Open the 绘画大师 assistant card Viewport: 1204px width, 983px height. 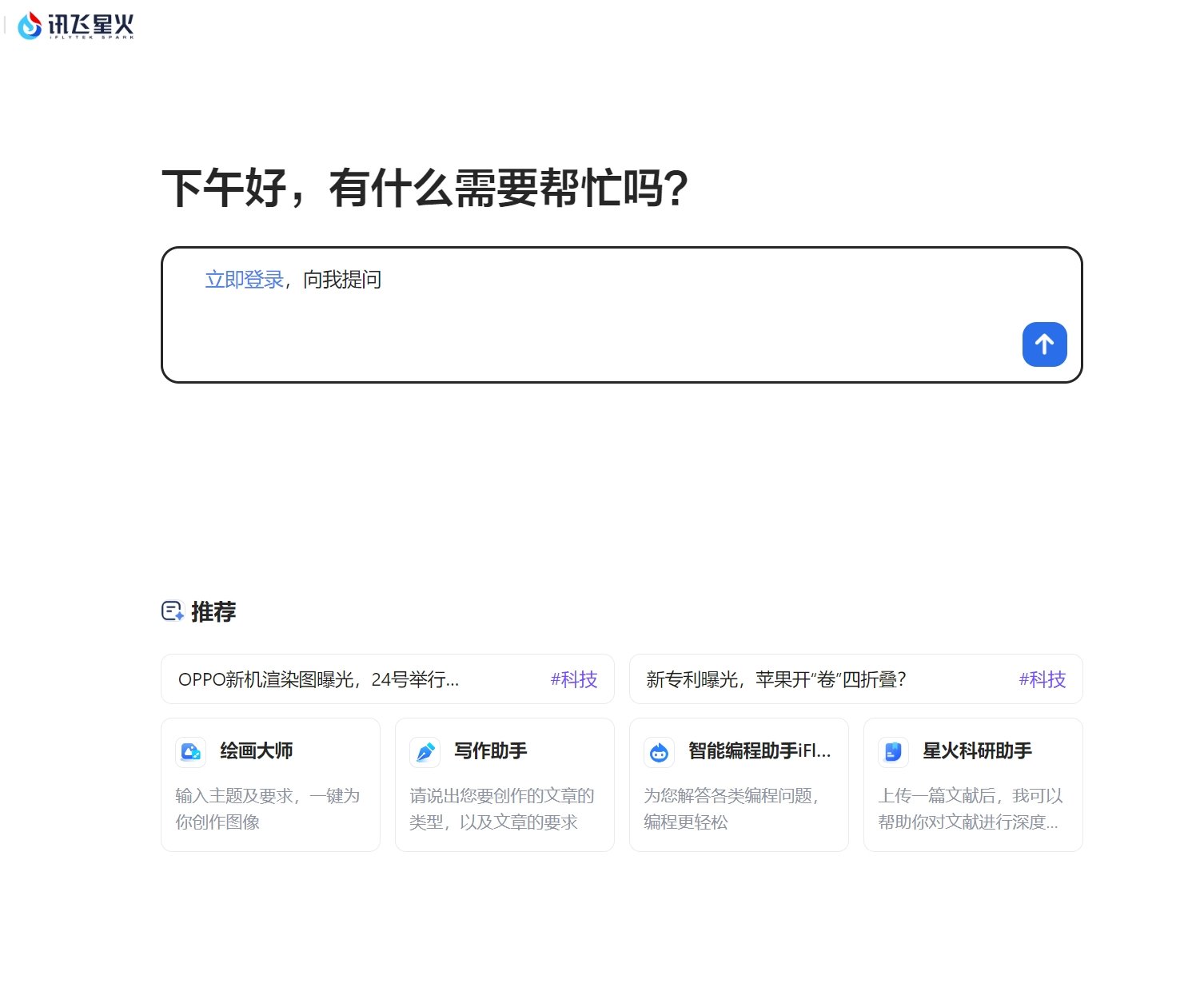coord(270,784)
